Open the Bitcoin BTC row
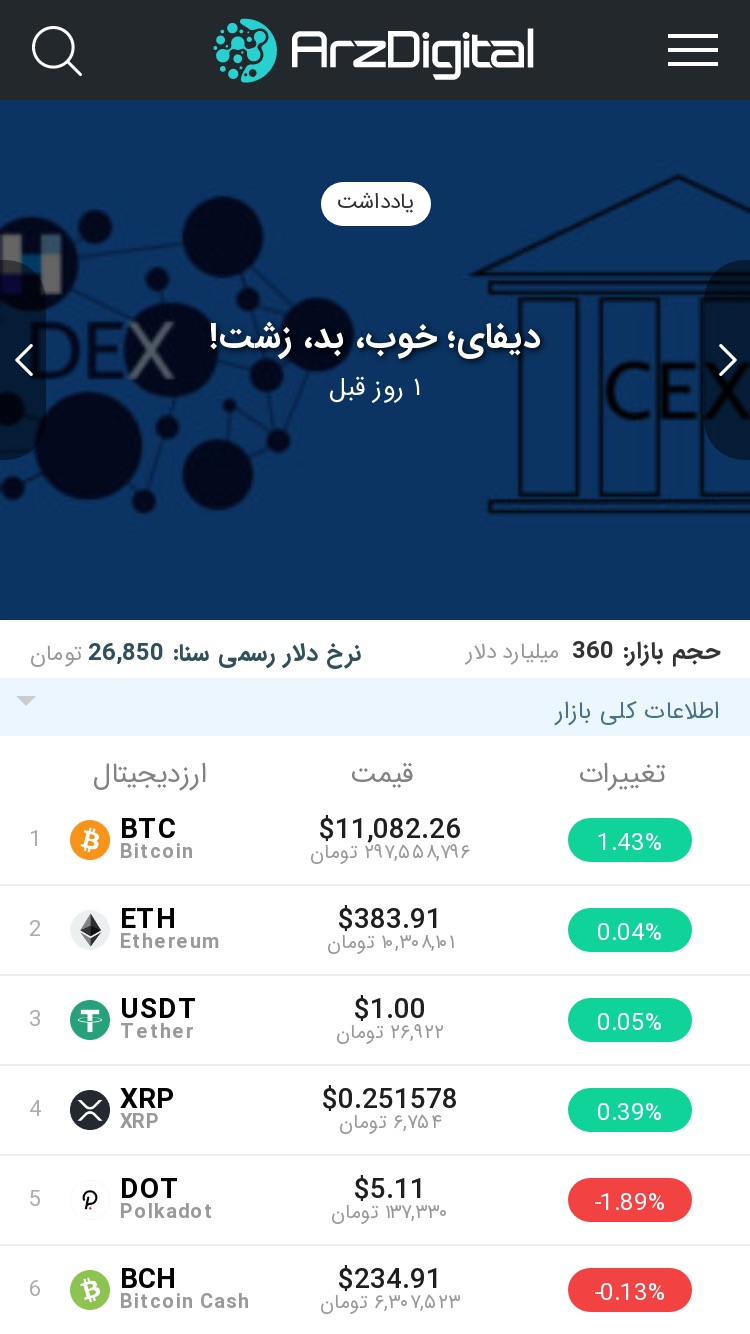 (375, 840)
